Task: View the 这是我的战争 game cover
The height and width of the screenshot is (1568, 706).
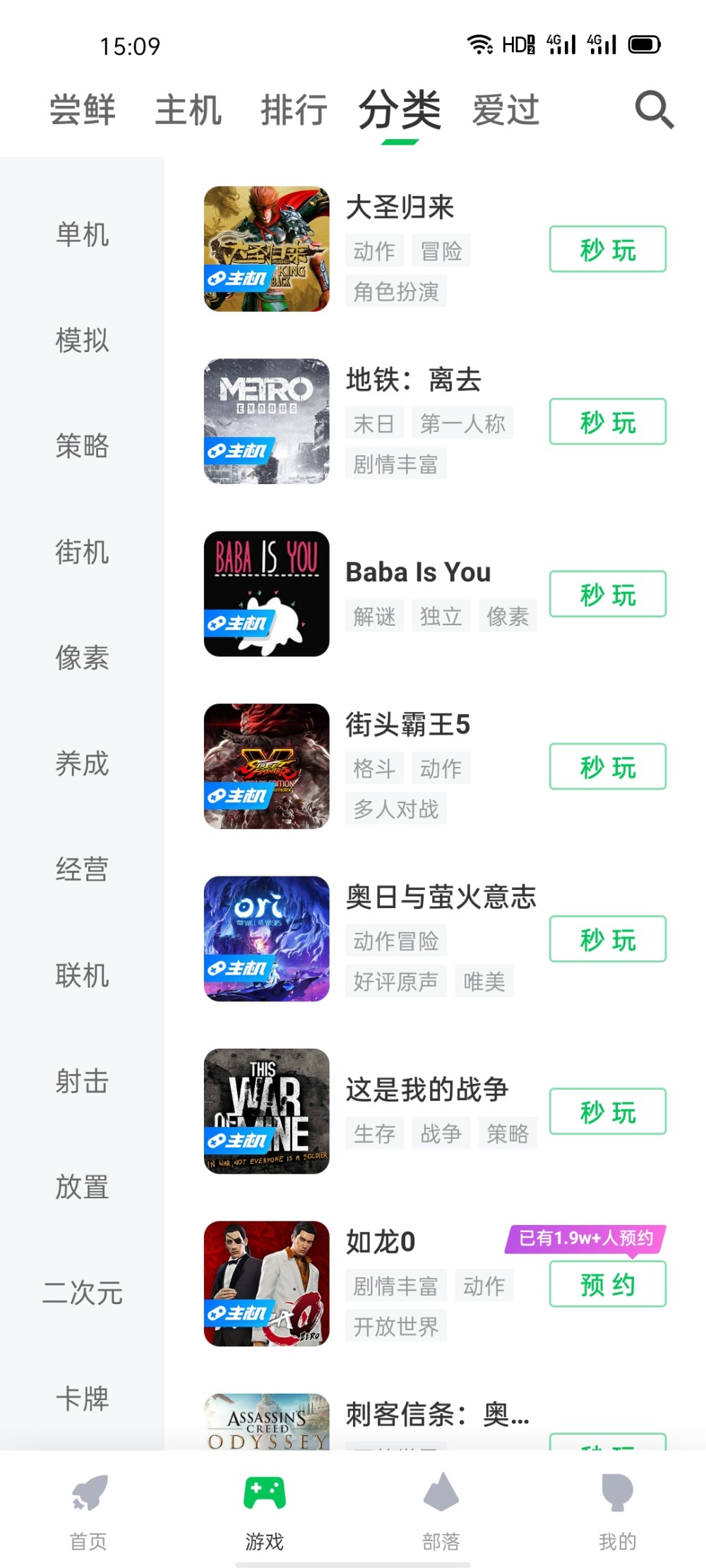Action: click(266, 1111)
